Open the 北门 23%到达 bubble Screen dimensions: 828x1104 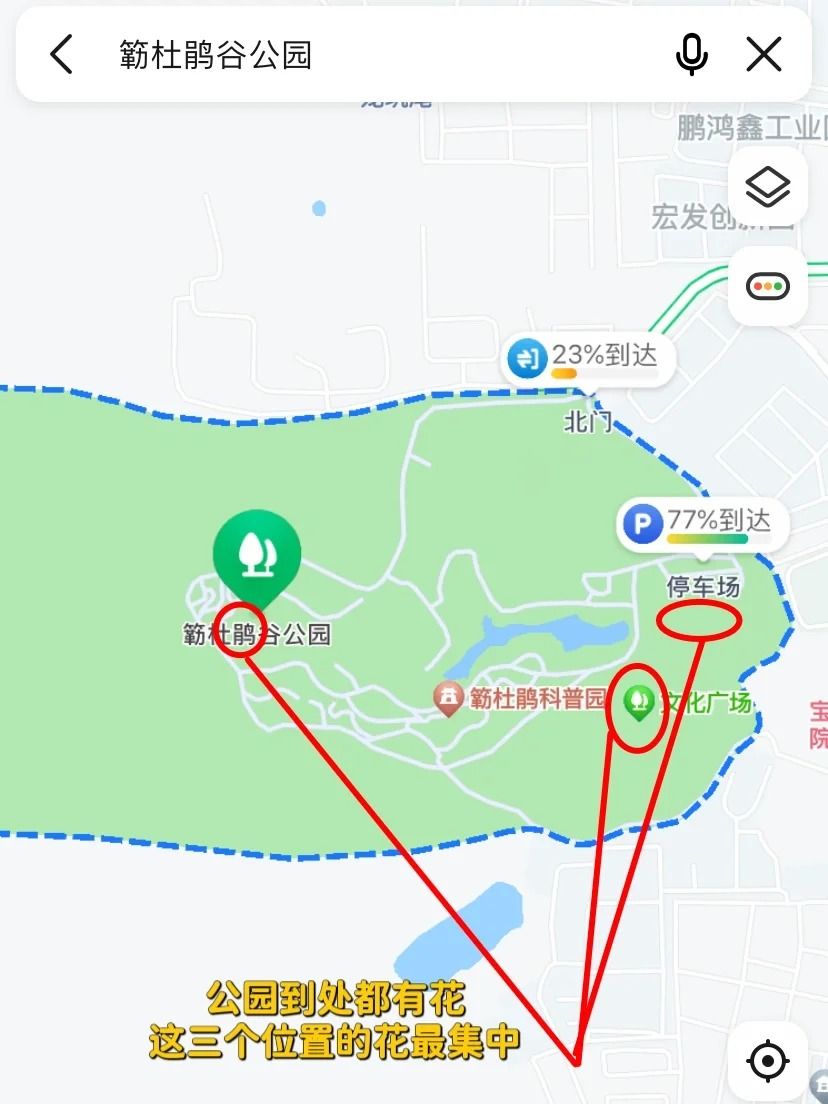(x=588, y=357)
